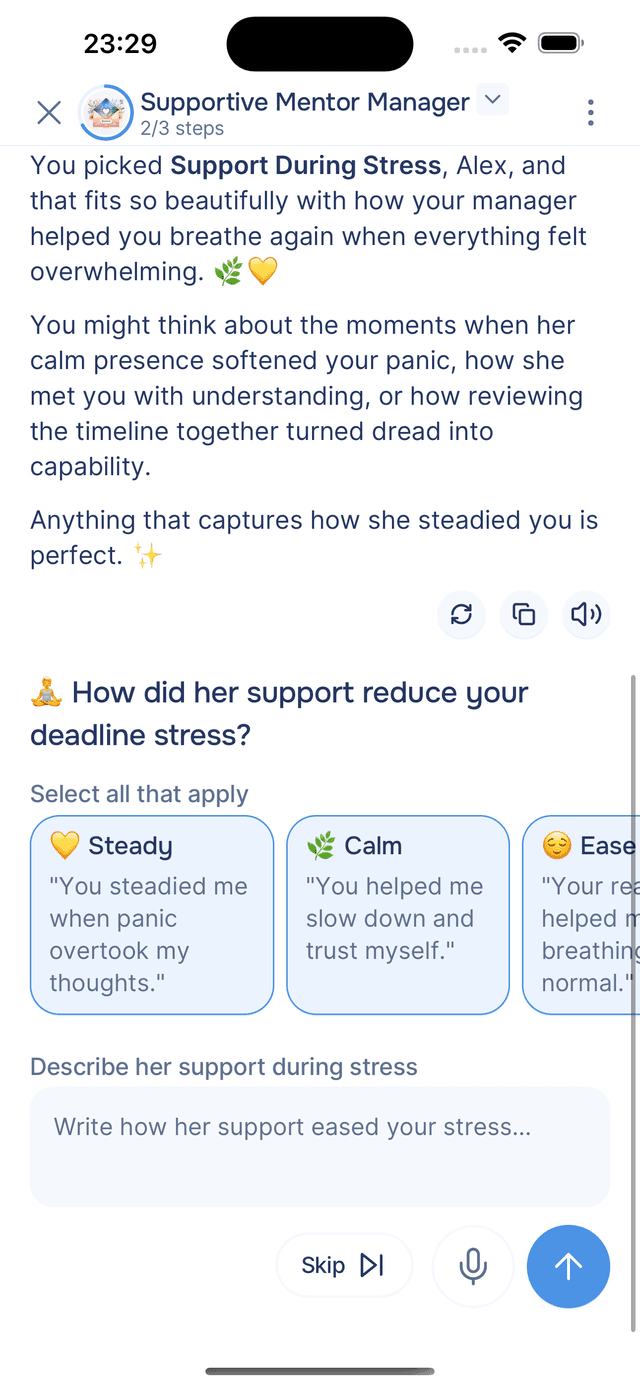Screen dimensions: 640x1387
Task: Select the Steady option chip
Action: click(x=152, y=915)
